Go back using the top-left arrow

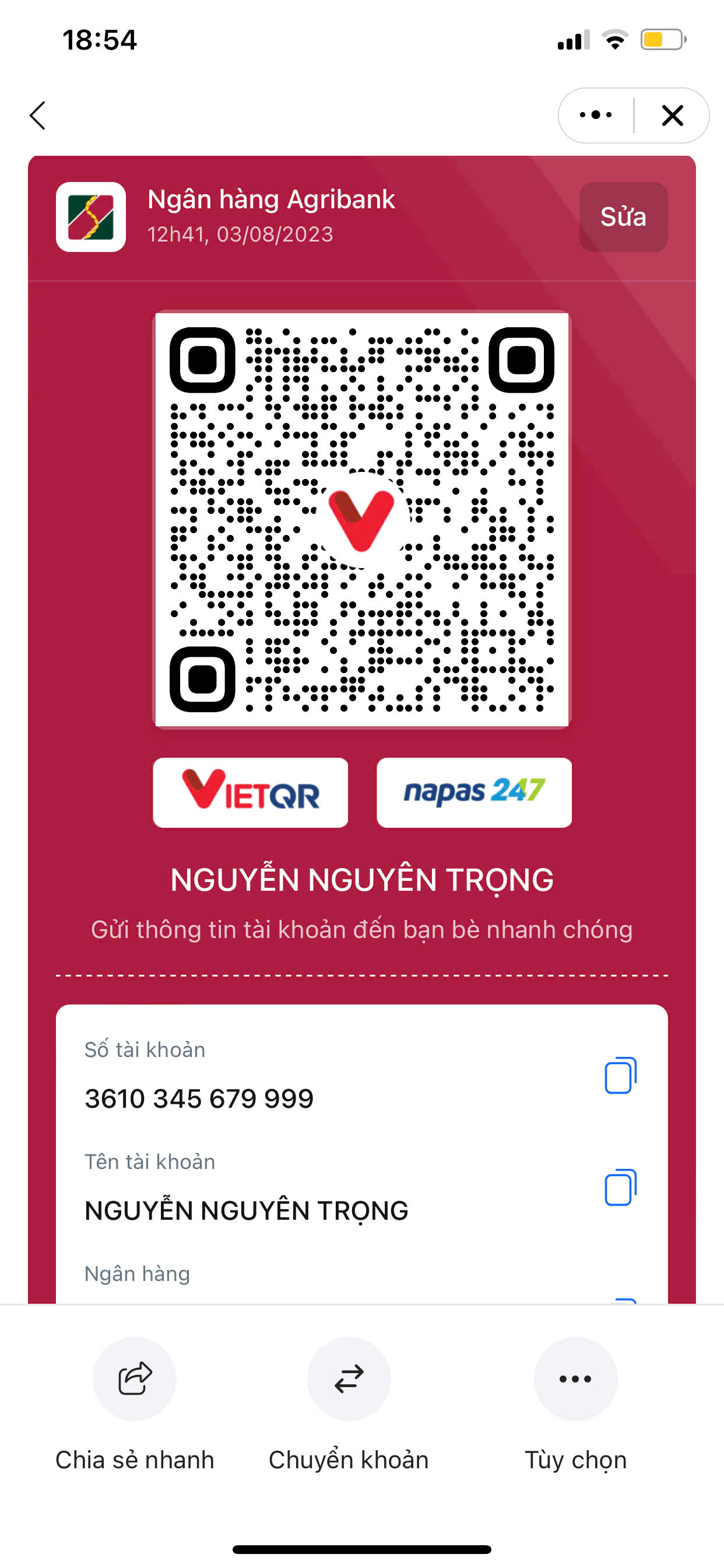pyautogui.click(x=38, y=116)
